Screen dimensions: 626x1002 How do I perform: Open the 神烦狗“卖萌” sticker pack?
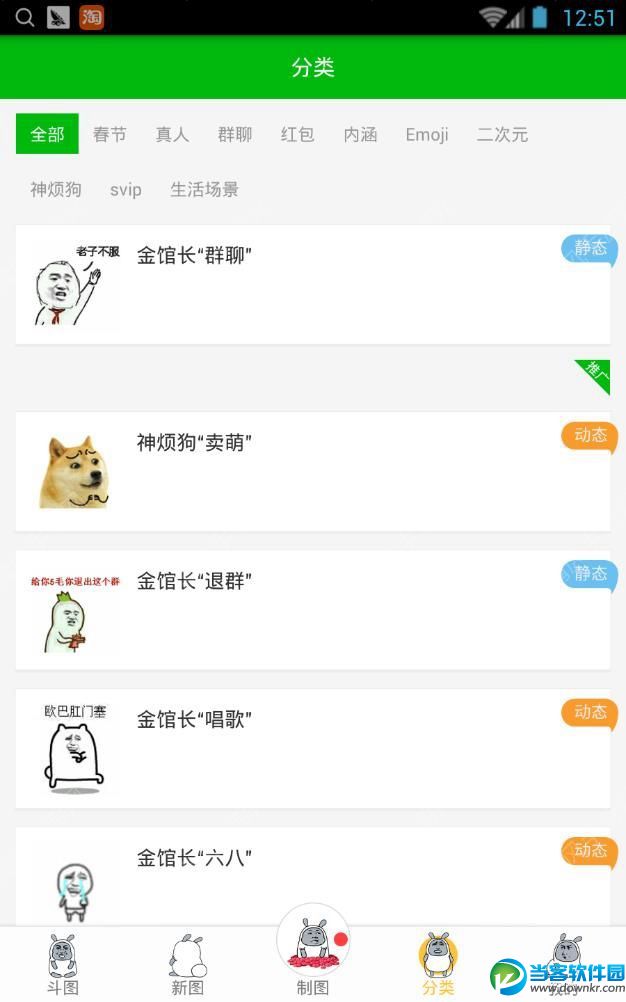(x=312, y=471)
